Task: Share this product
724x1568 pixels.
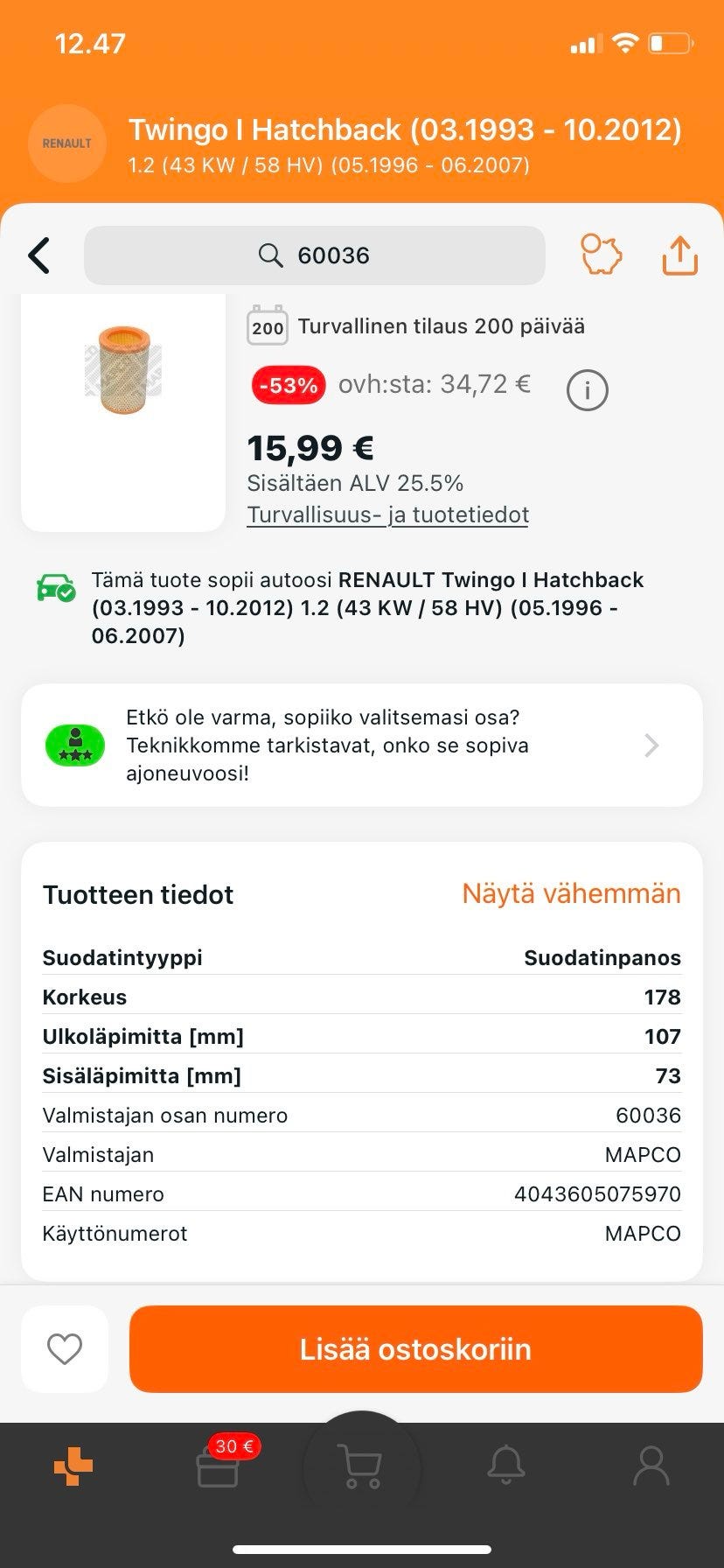Action: pos(679,255)
